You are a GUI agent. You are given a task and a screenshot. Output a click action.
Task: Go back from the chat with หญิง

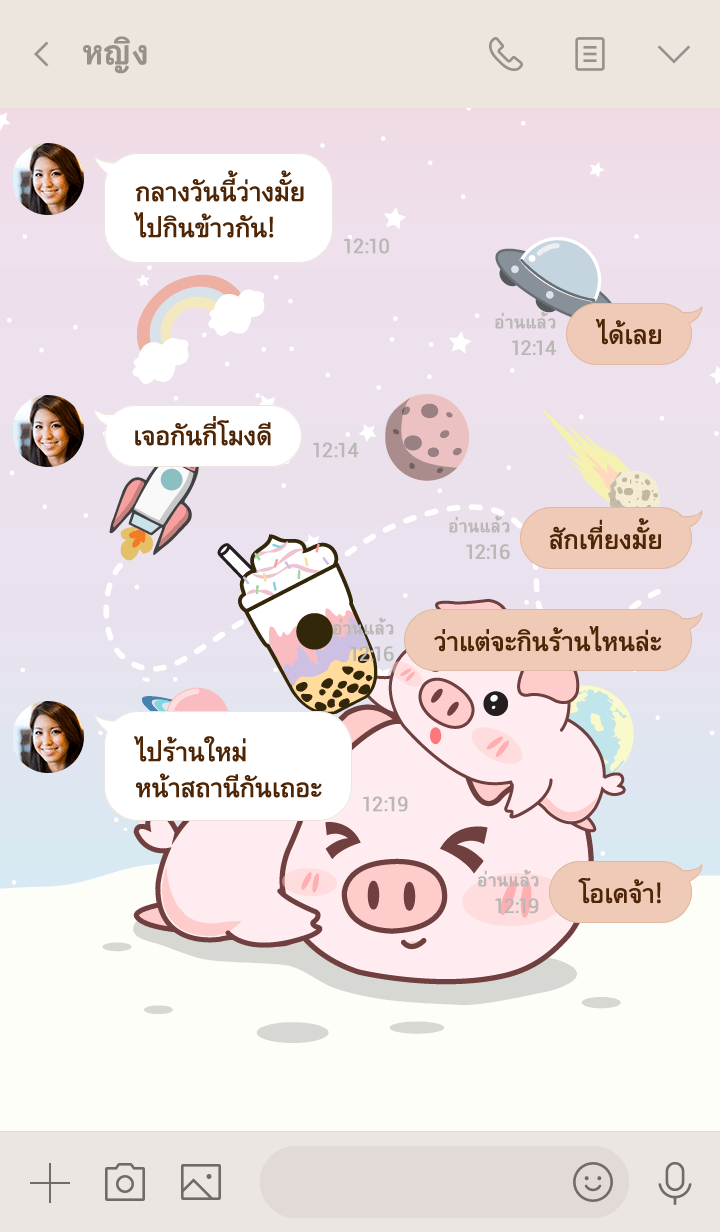(41, 54)
